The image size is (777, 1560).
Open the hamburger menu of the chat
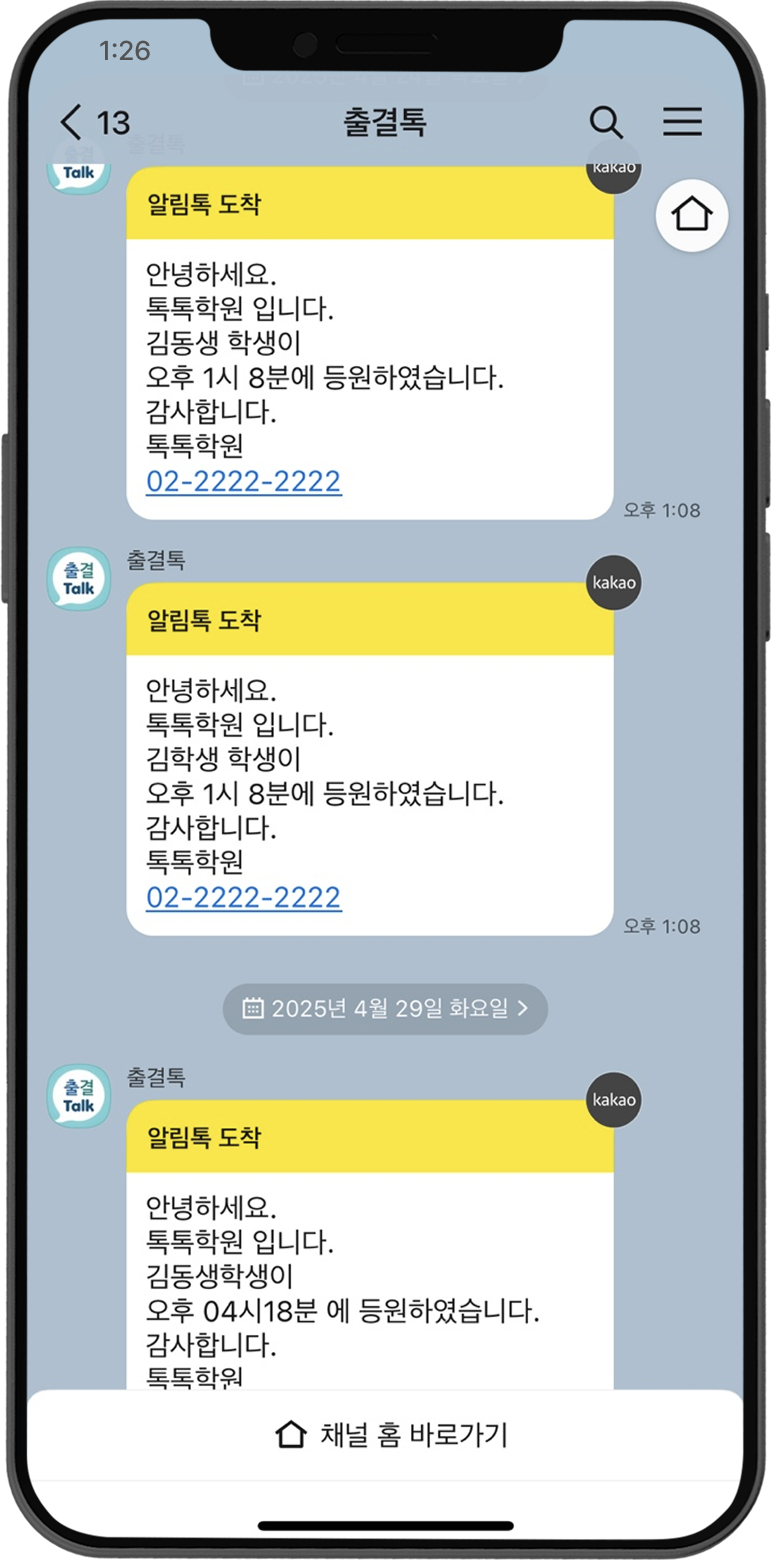pyautogui.click(x=682, y=123)
